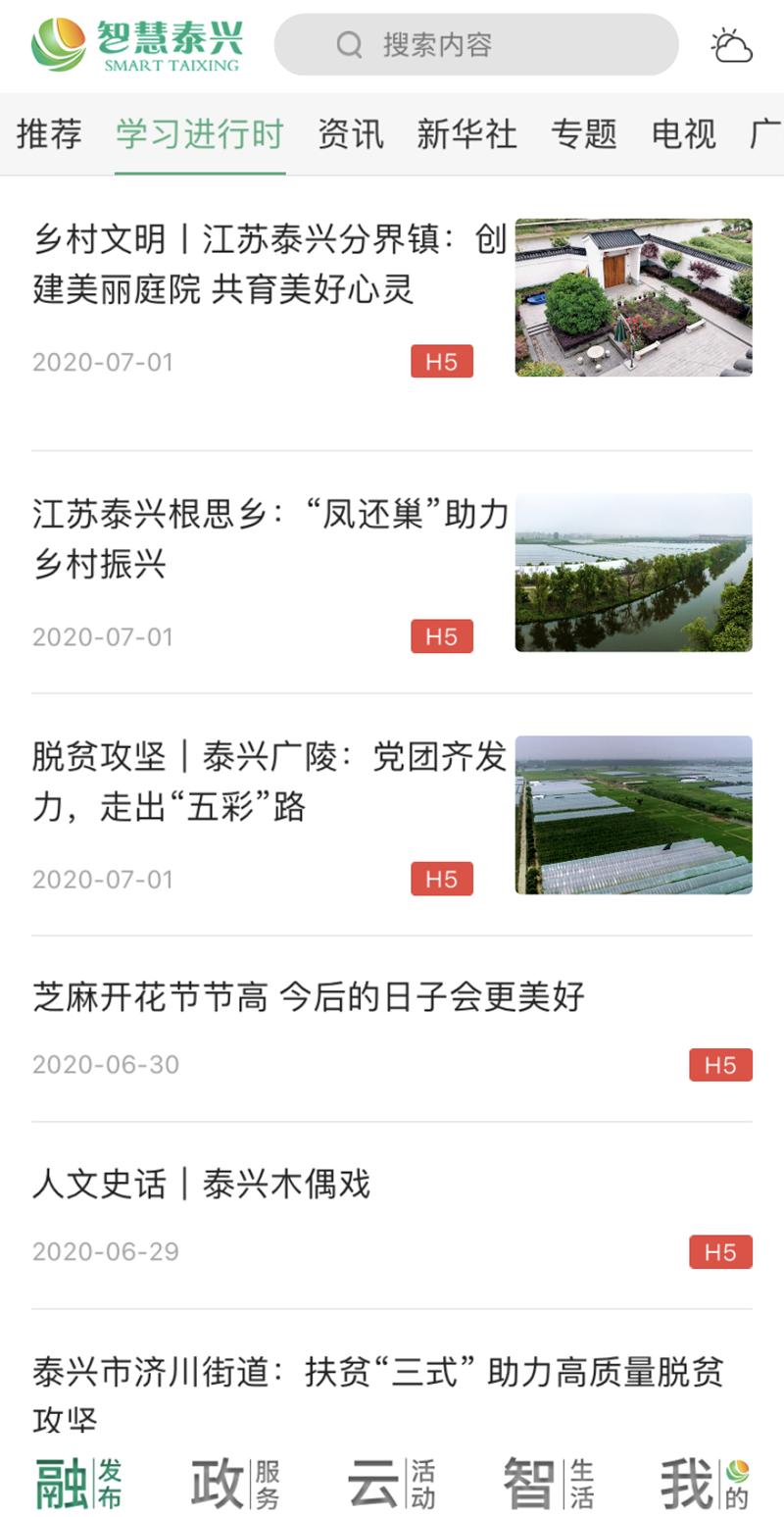Image resolution: width=784 pixels, height=1517 pixels.
Task: Tap the courtyard photo thumbnail of 分界镇 article
Action: [634, 297]
